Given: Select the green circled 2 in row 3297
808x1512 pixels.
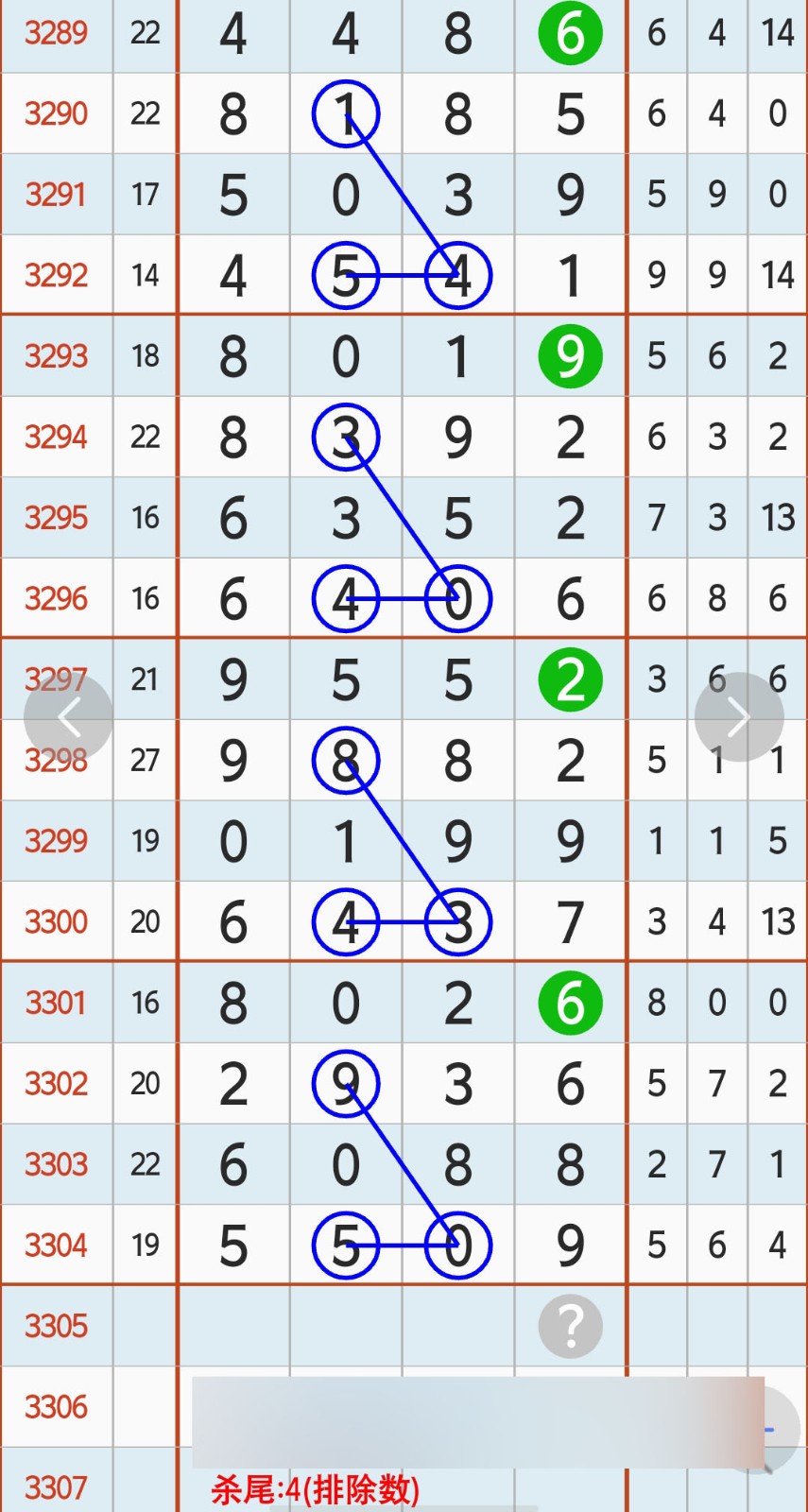Looking at the screenshot, I should [x=569, y=679].
